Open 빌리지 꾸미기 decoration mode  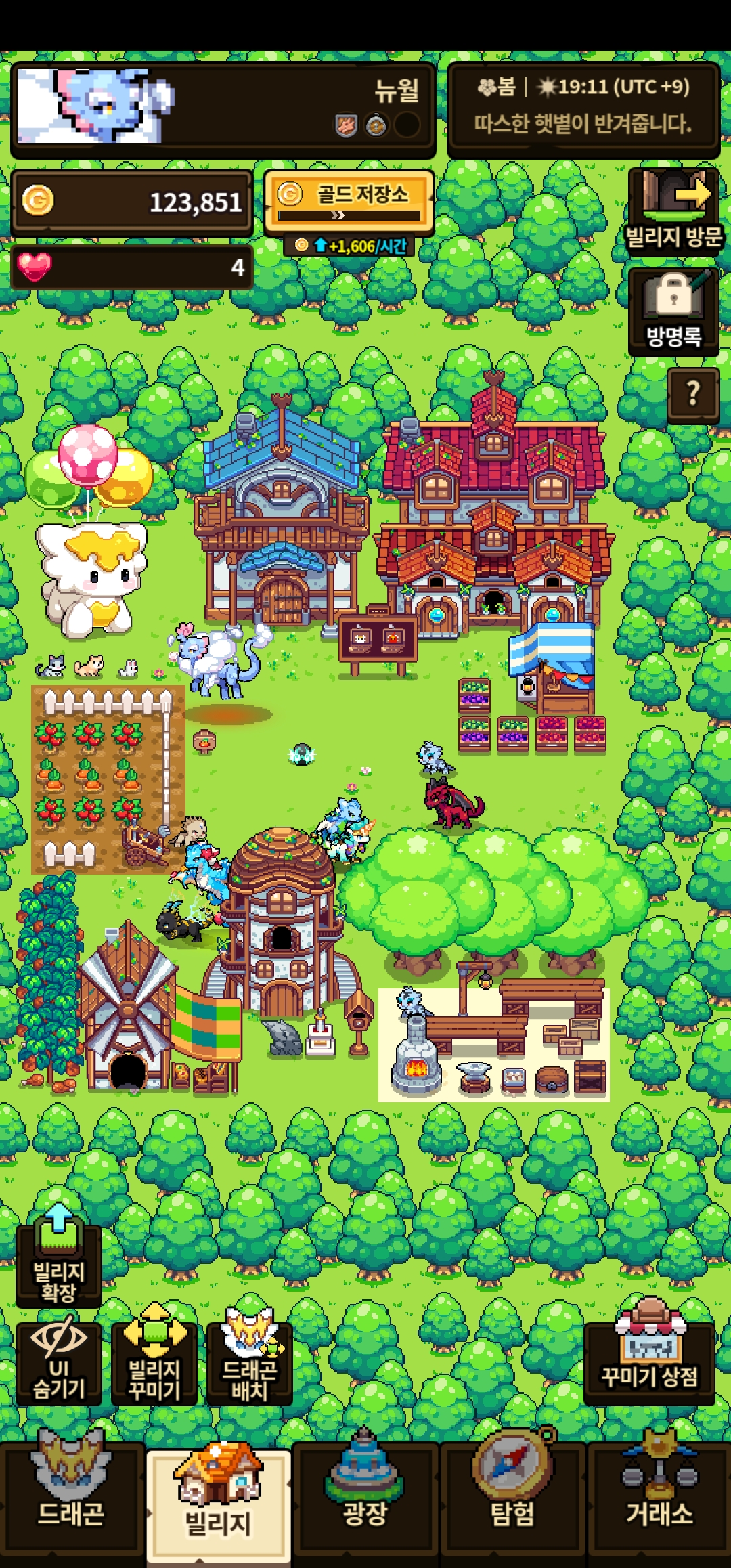click(x=154, y=1362)
